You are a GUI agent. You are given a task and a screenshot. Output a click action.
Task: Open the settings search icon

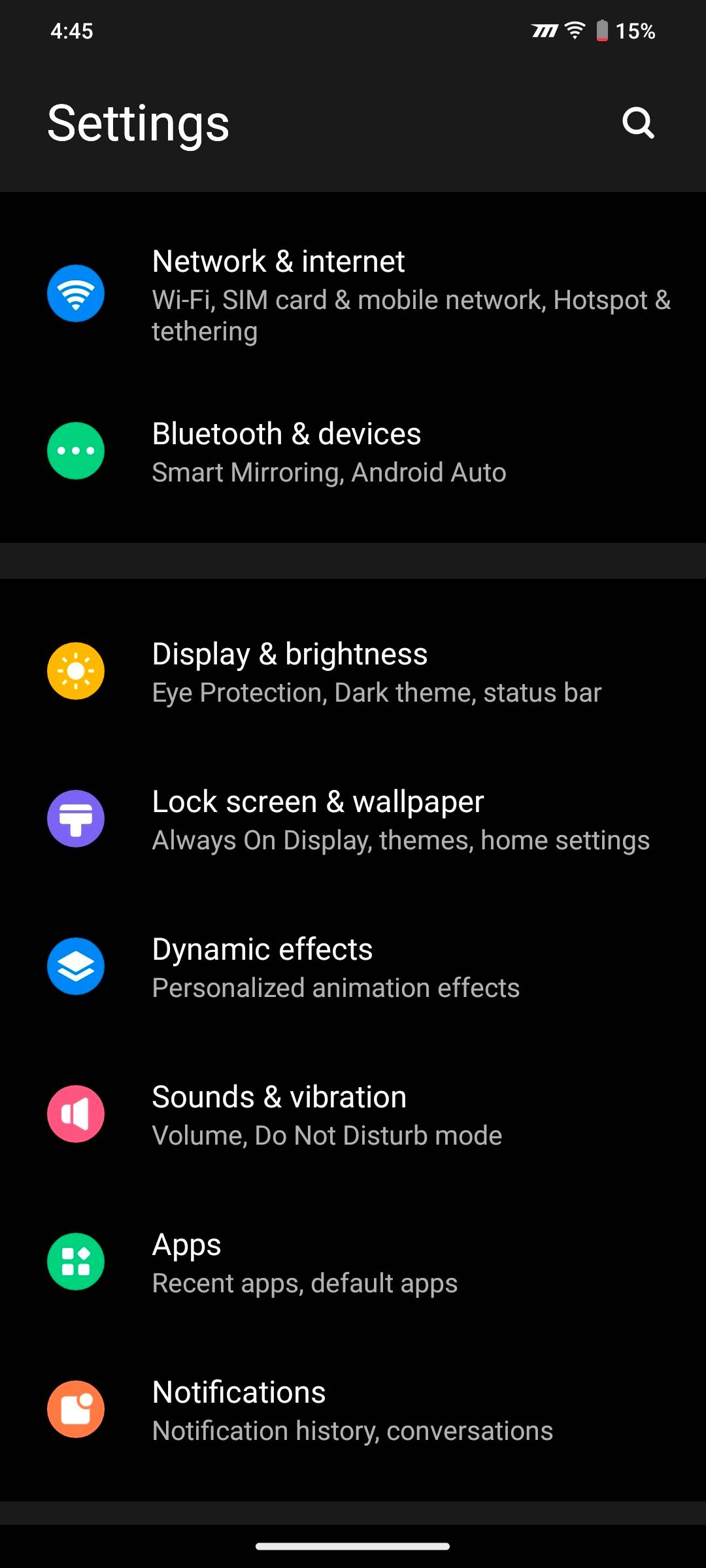pyautogui.click(x=638, y=123)
